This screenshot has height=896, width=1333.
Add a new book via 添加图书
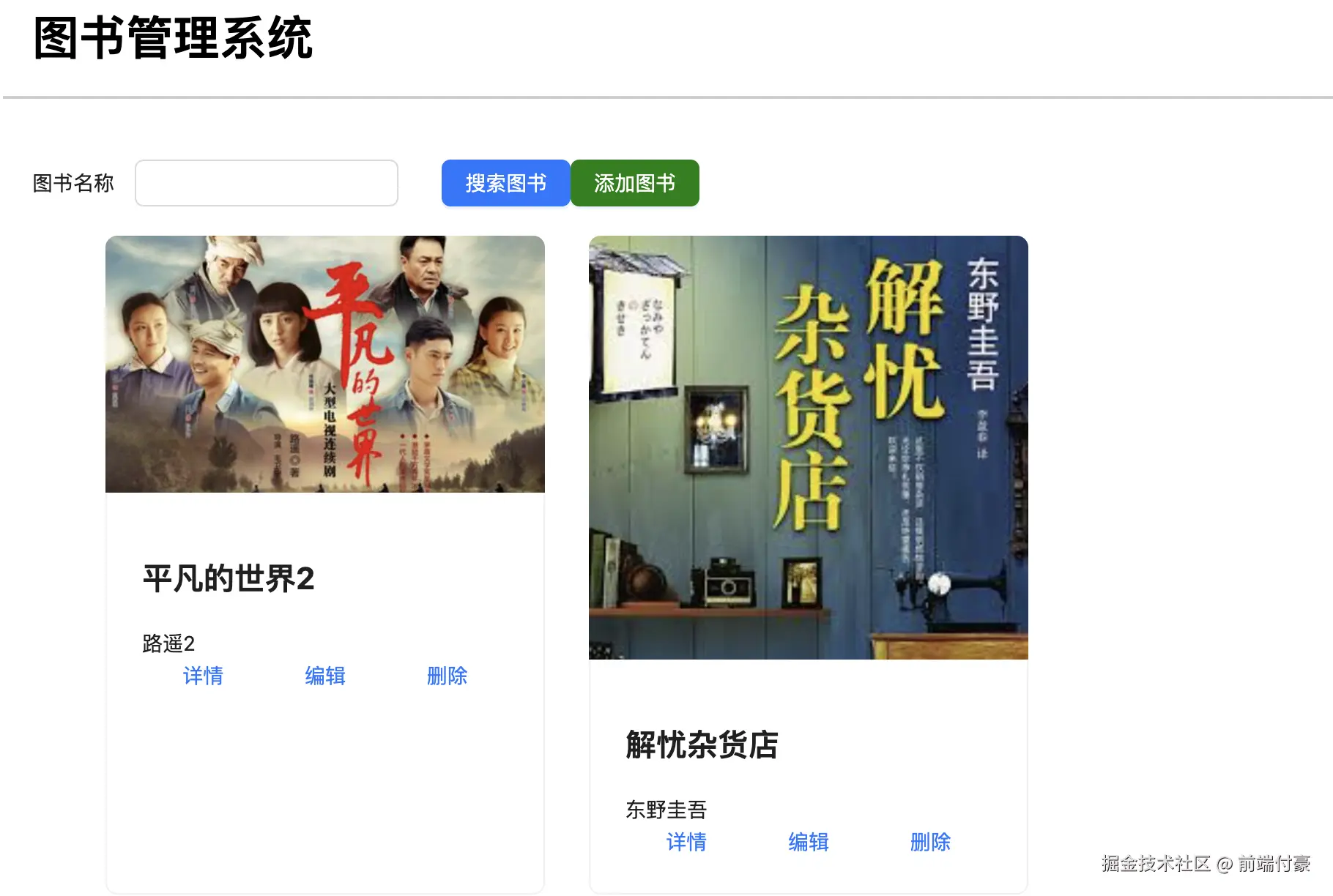pos(634,183)
